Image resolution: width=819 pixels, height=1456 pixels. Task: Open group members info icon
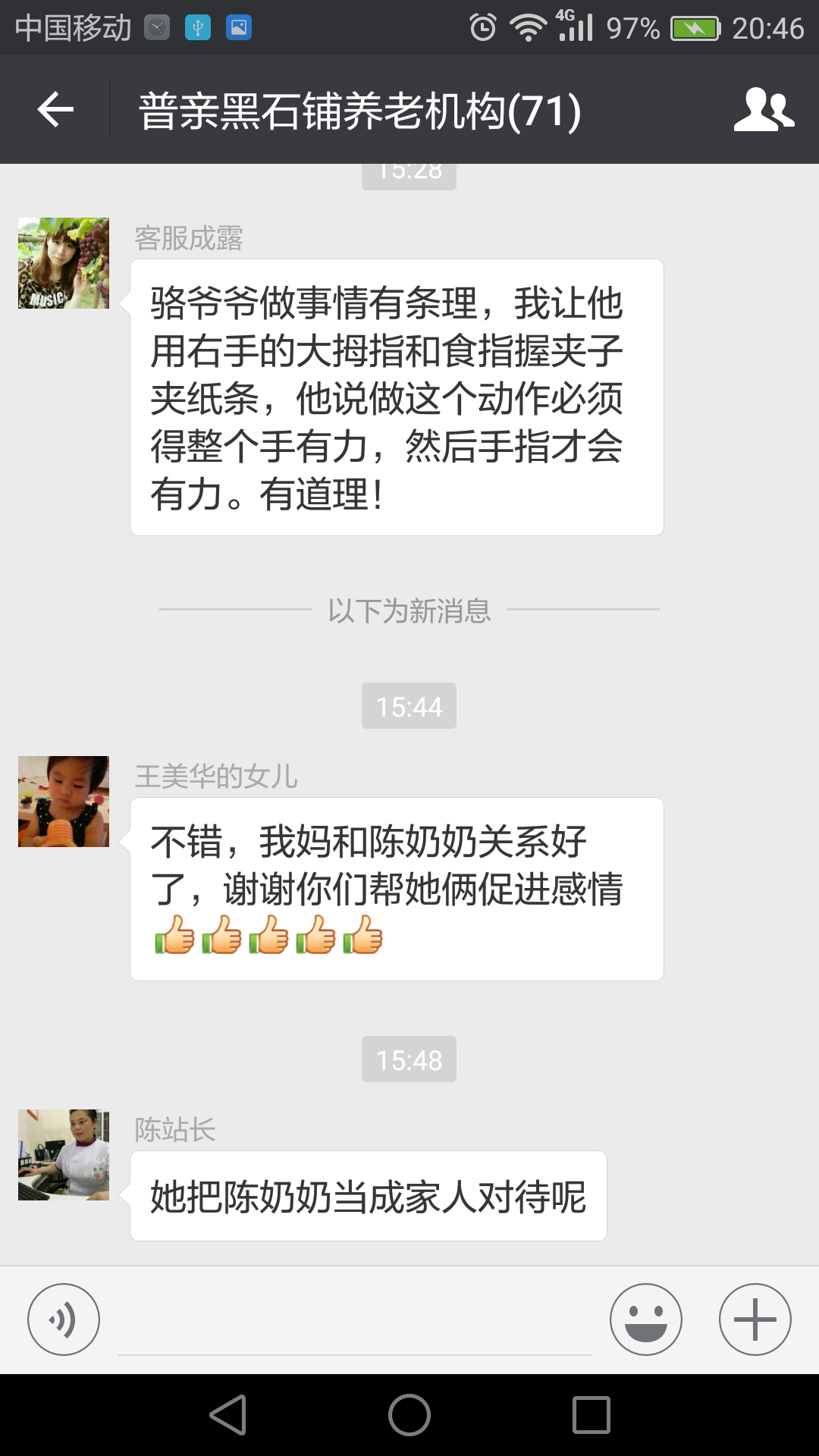pos(763,110)
